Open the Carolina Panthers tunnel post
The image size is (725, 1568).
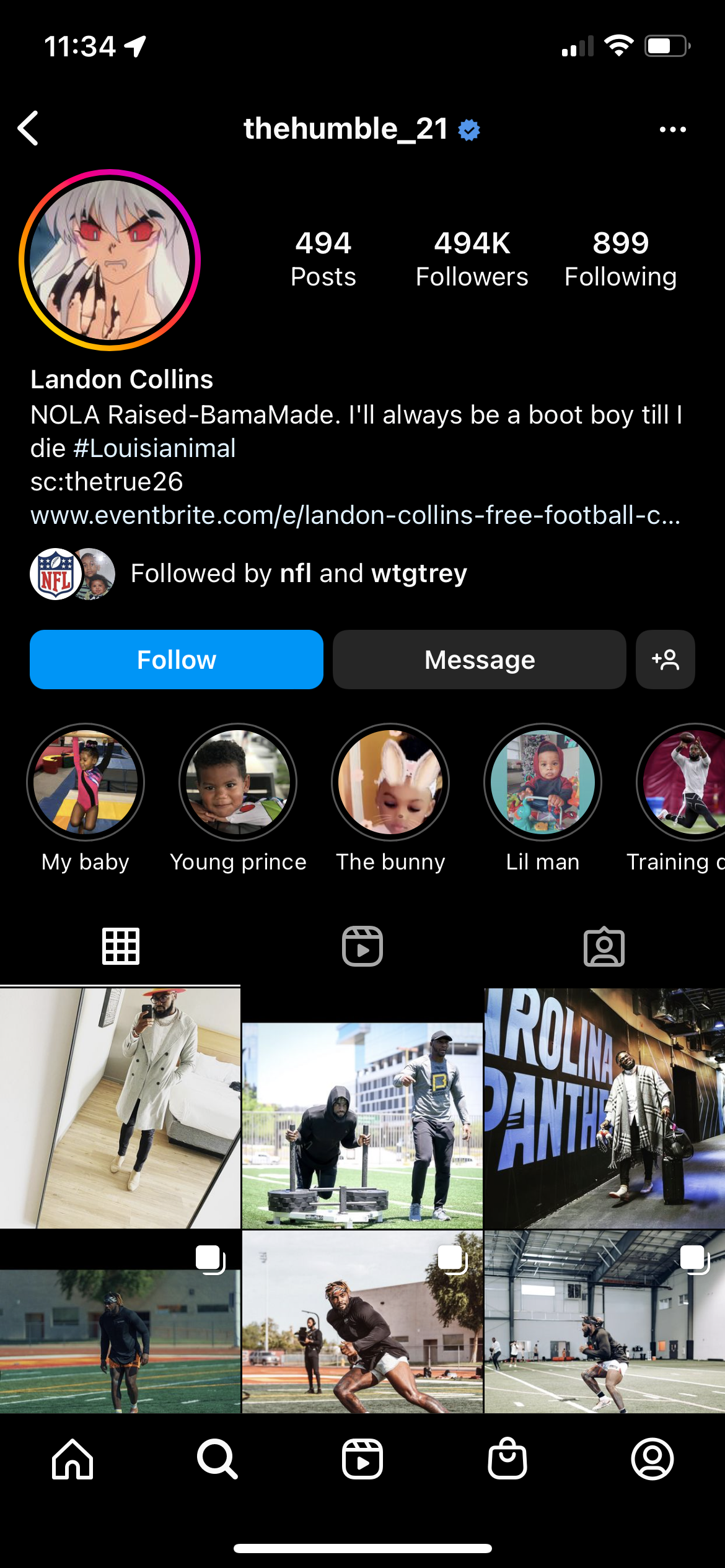tap(605, 1108)
